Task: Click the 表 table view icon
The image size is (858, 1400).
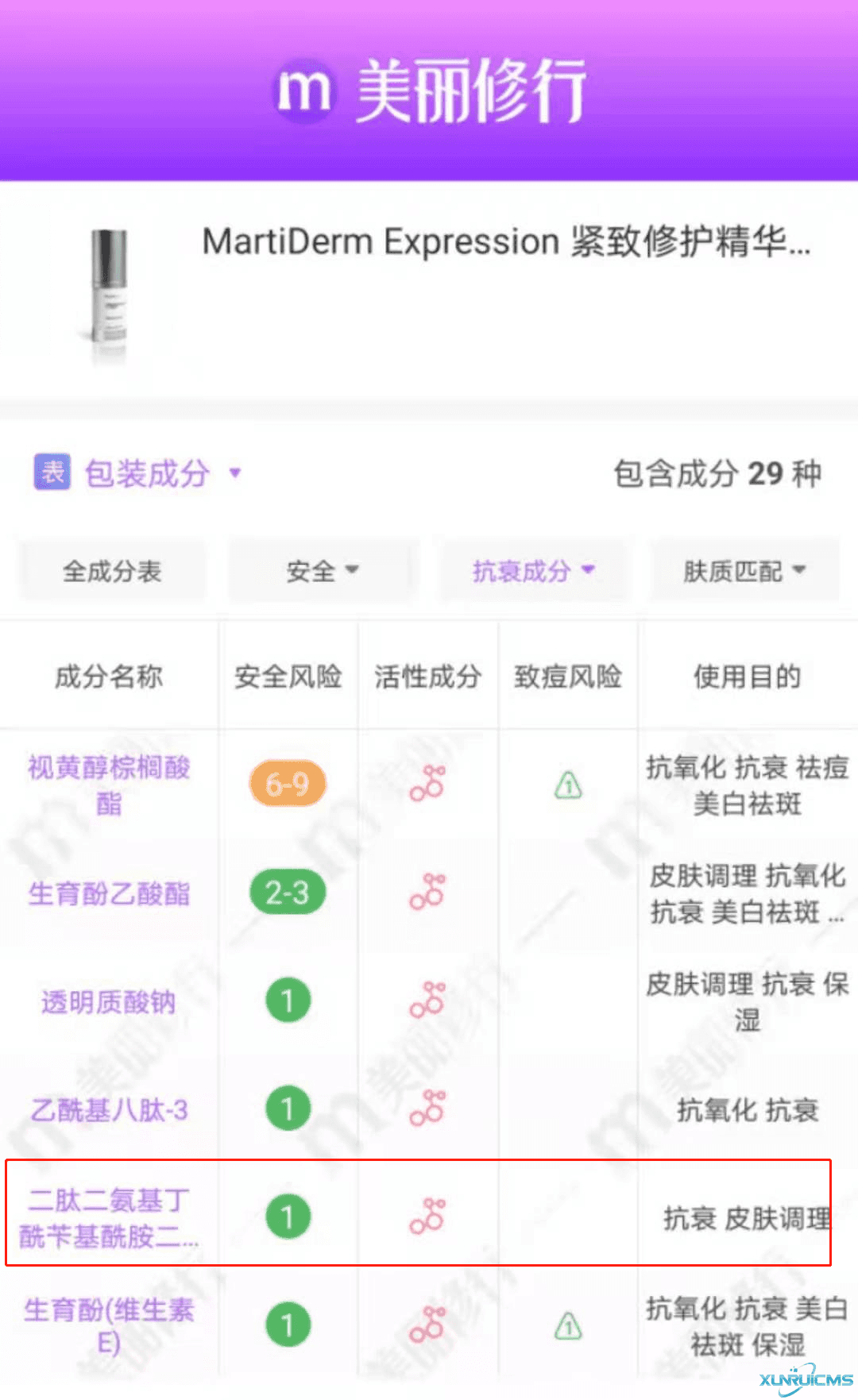Action: pyautogui.click(x=51, y=472)
